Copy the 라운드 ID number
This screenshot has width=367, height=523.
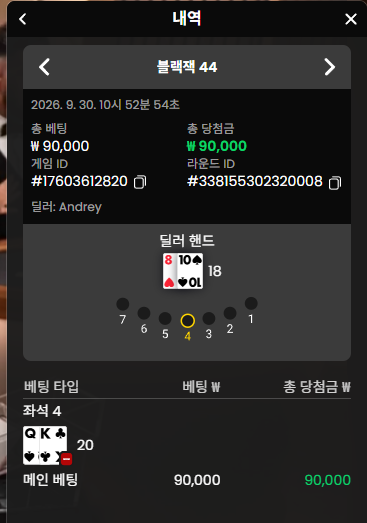click(335, 183)
